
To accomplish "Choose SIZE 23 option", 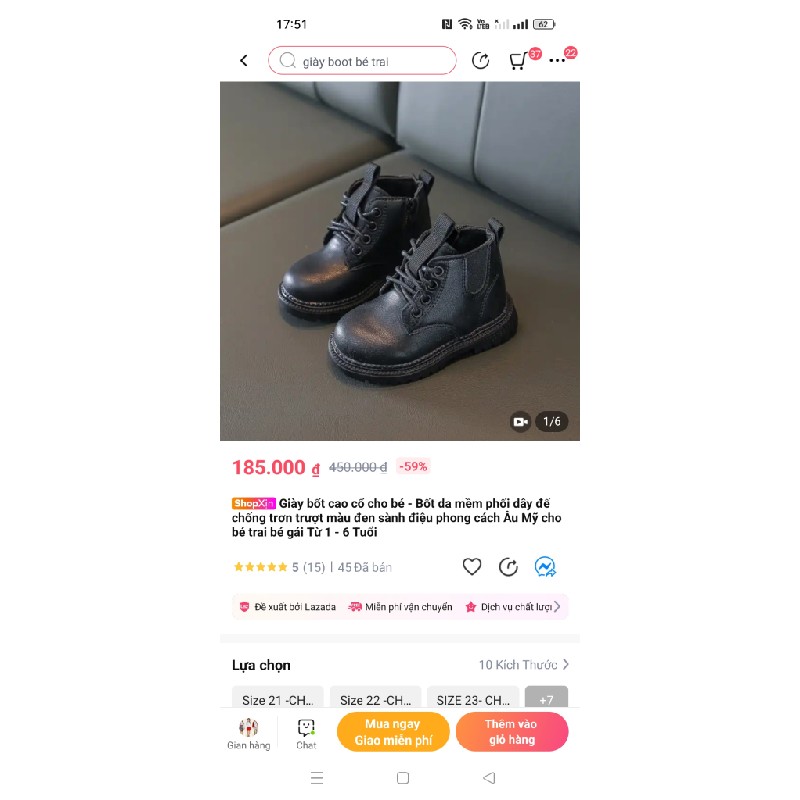I will tap(472, 700).
